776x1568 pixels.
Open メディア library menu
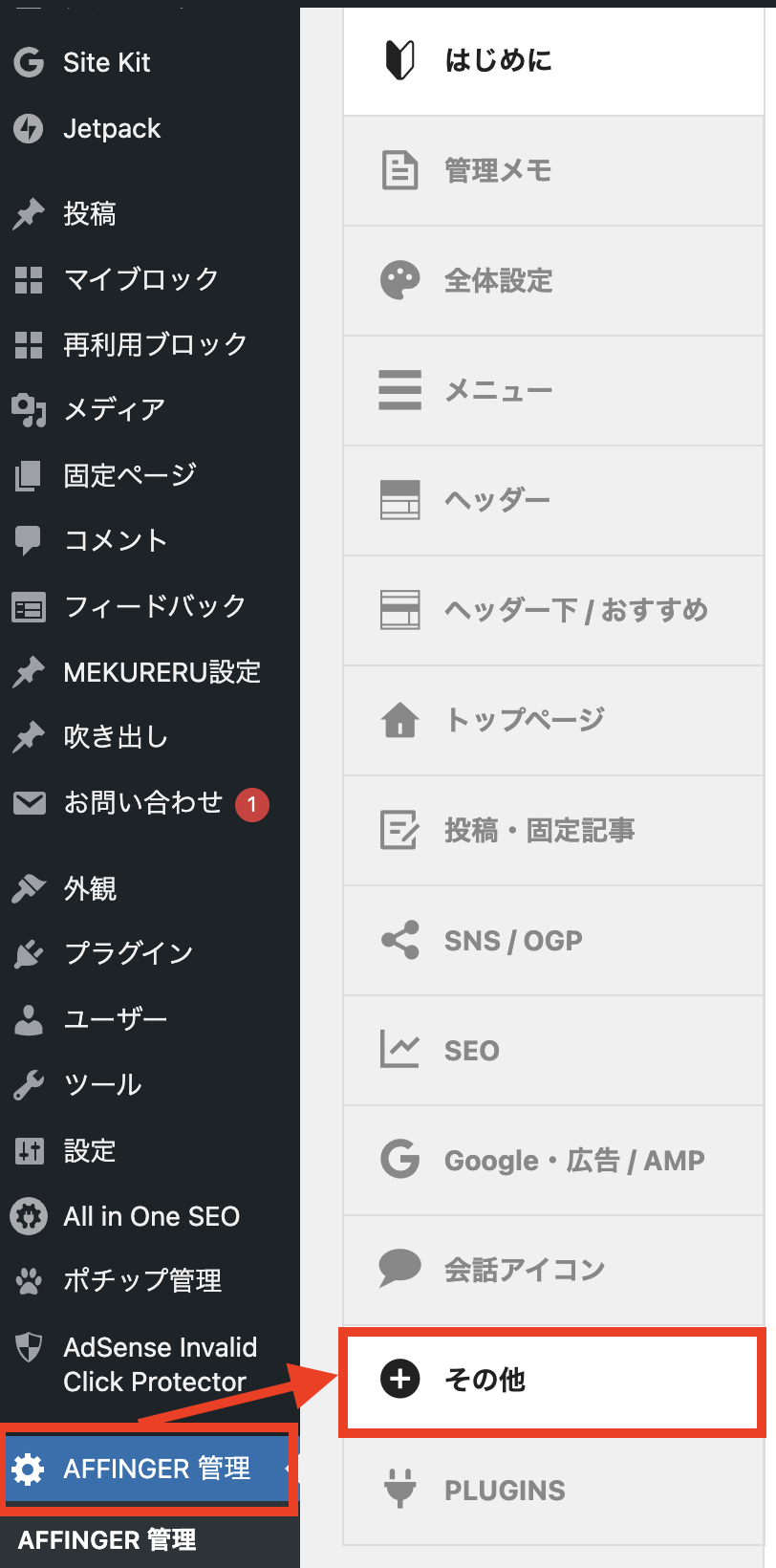[x=114, y=410]
